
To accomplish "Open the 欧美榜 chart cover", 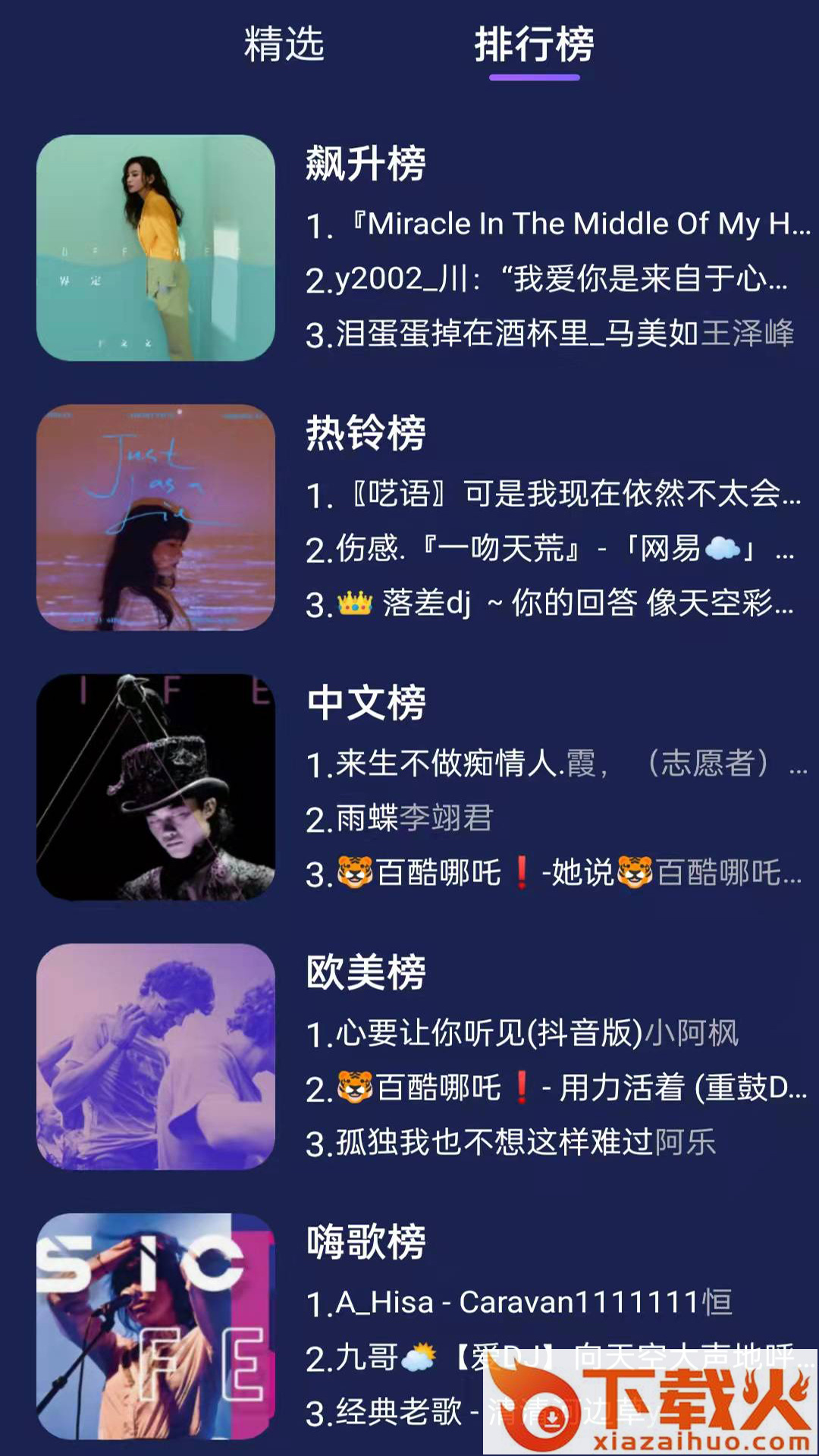I will pyautogui.click(x=155, y=1056).
